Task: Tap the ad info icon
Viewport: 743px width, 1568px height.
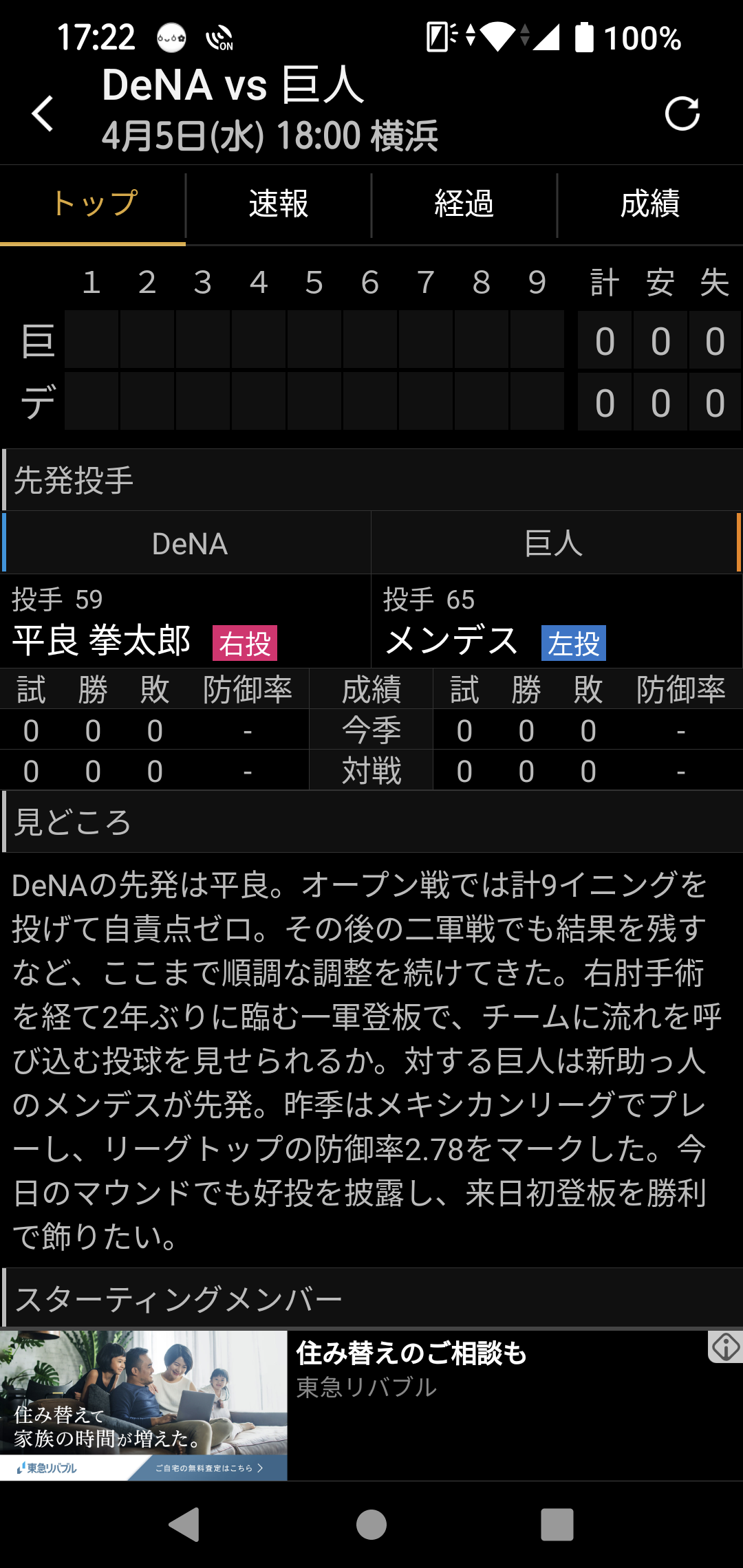Action: 725,1347
